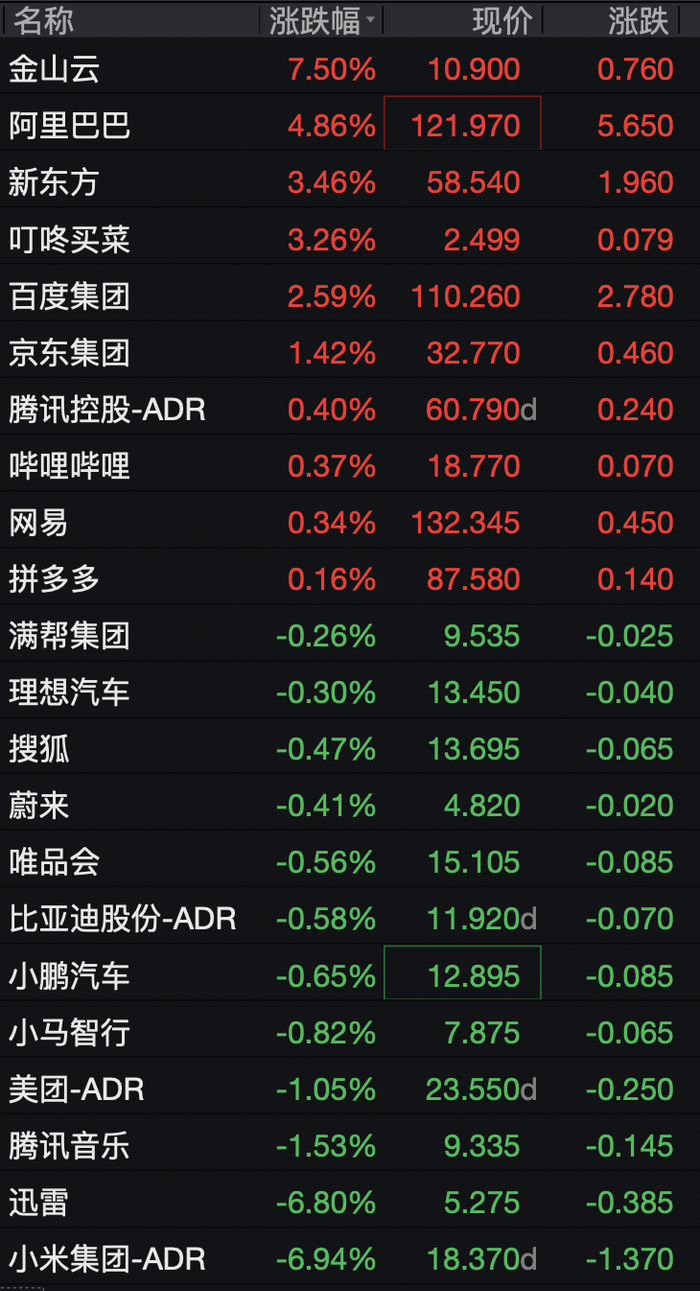Screen dimensions: 700x1291
Task: Sort by the 涨跌幅 column header
Action: 320,20
